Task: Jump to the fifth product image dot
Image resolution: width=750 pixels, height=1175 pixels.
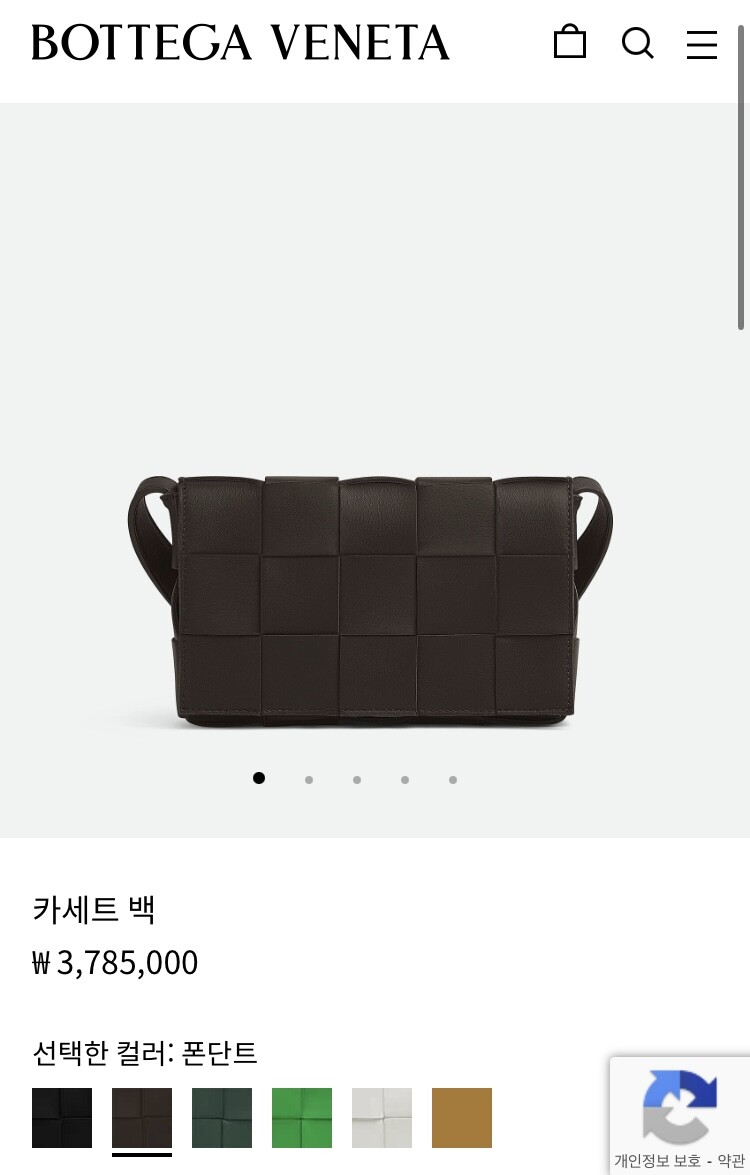Action: click(453, 780)
